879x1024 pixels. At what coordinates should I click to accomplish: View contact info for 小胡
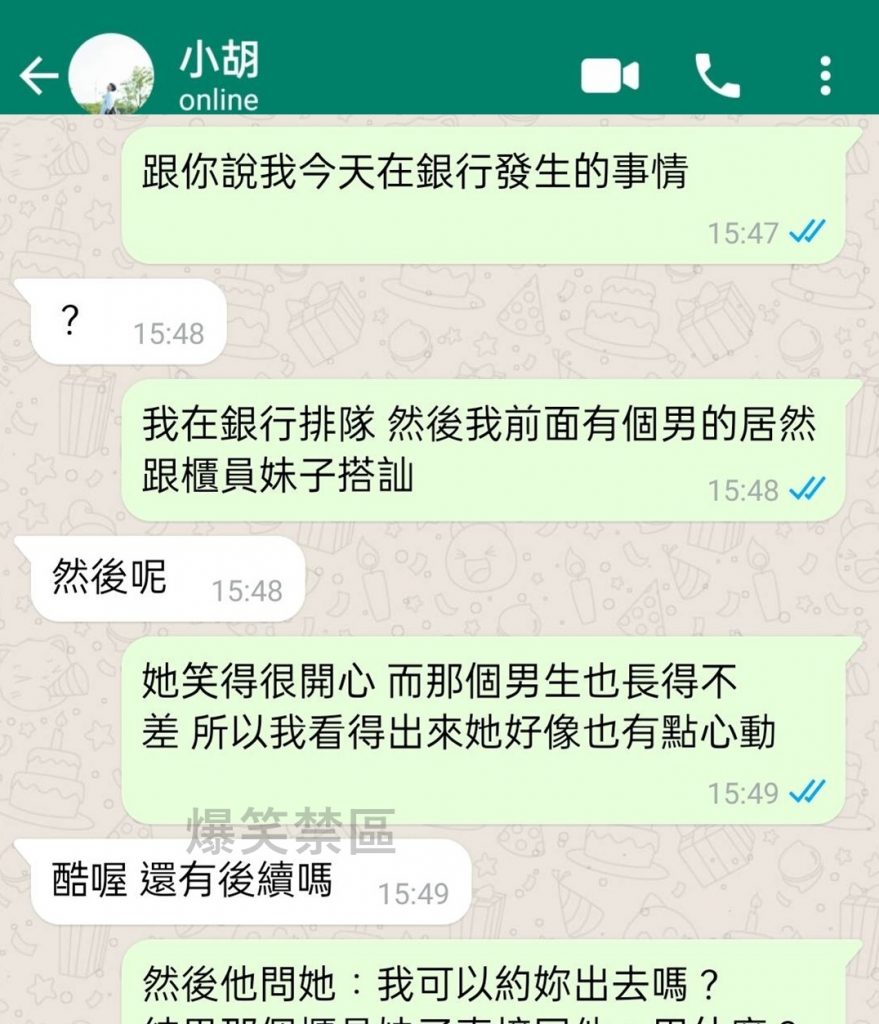click(x=219, y=76)
